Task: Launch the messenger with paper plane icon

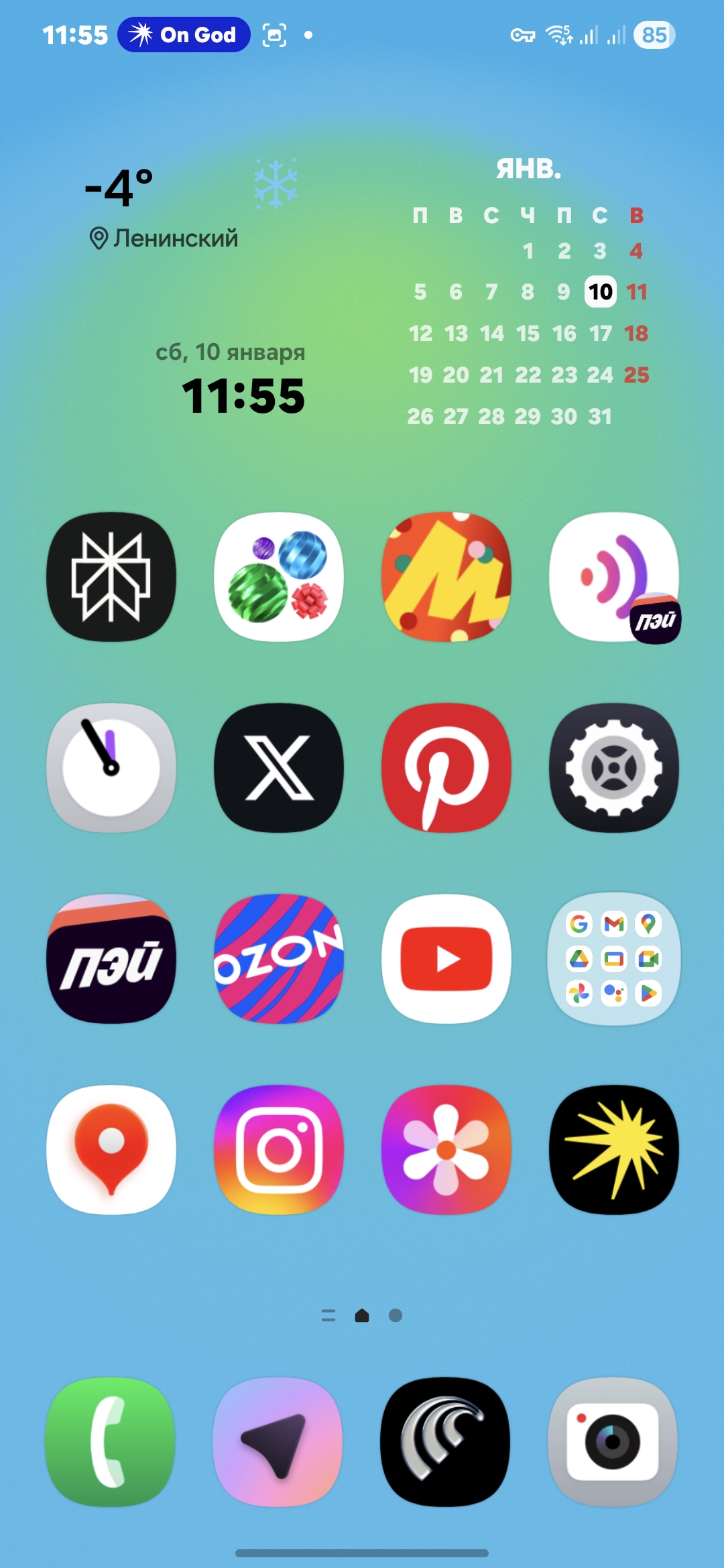Action: [x=278, y=1441]
